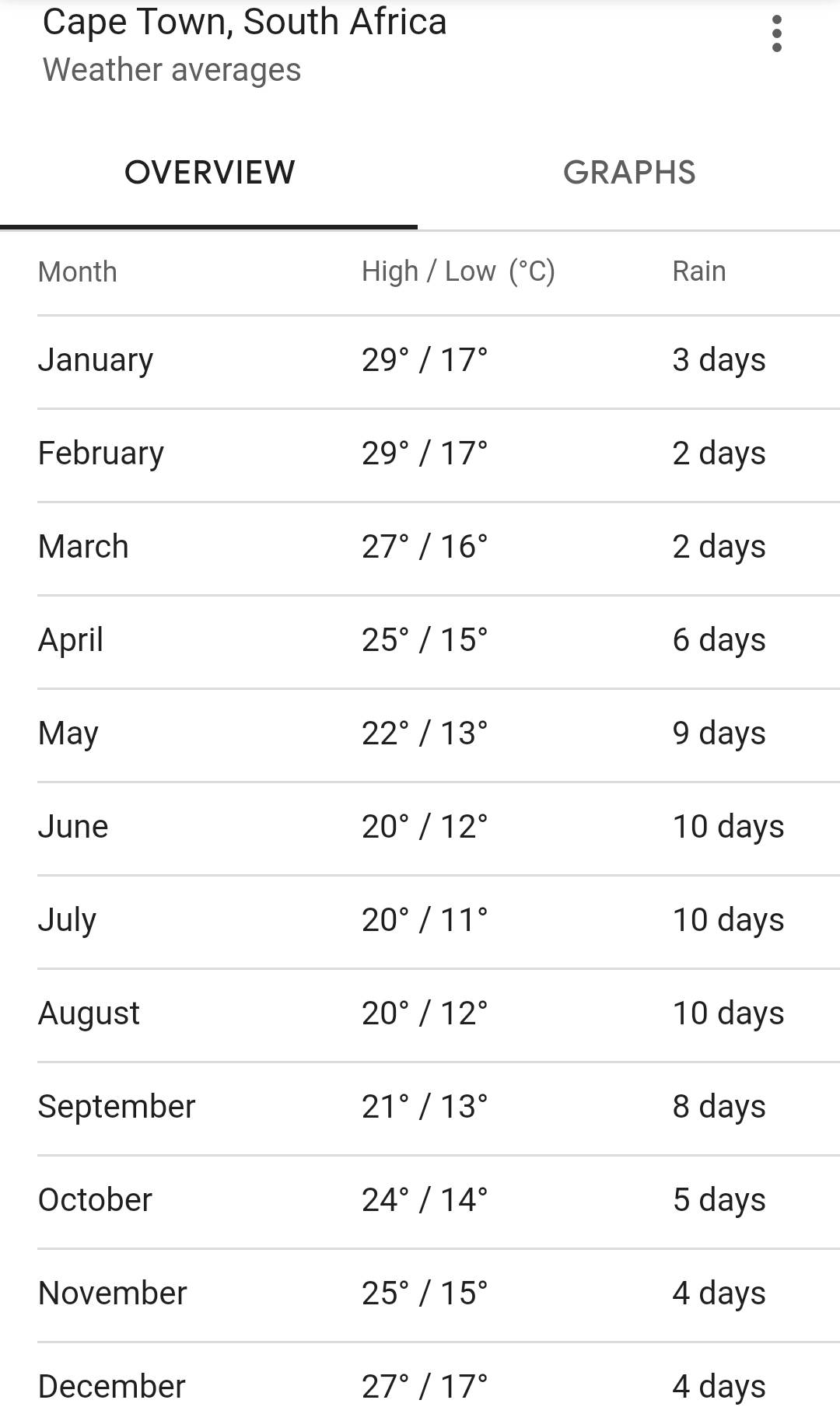Switch to the Graphs tab
Image resolution: width=840 pixels, height=1414 pixels.
629,173
